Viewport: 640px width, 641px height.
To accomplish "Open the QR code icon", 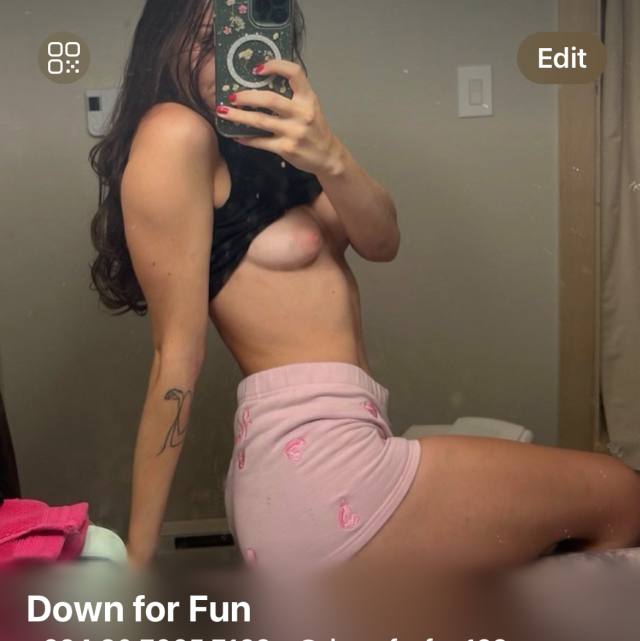I will pyautogui.click(x=64, y=58).
